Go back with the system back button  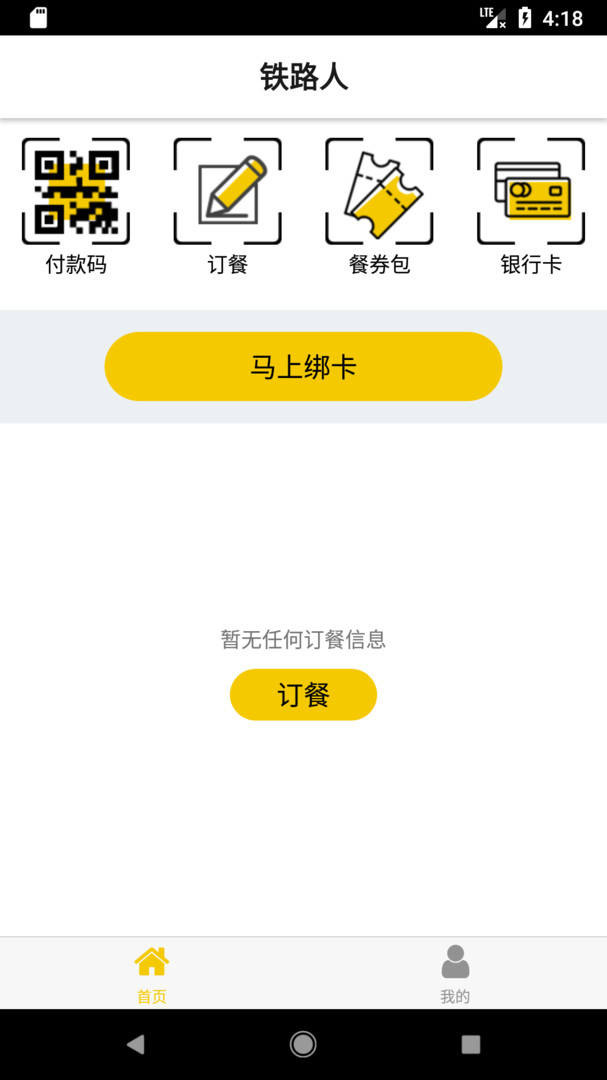[135, 1044]
